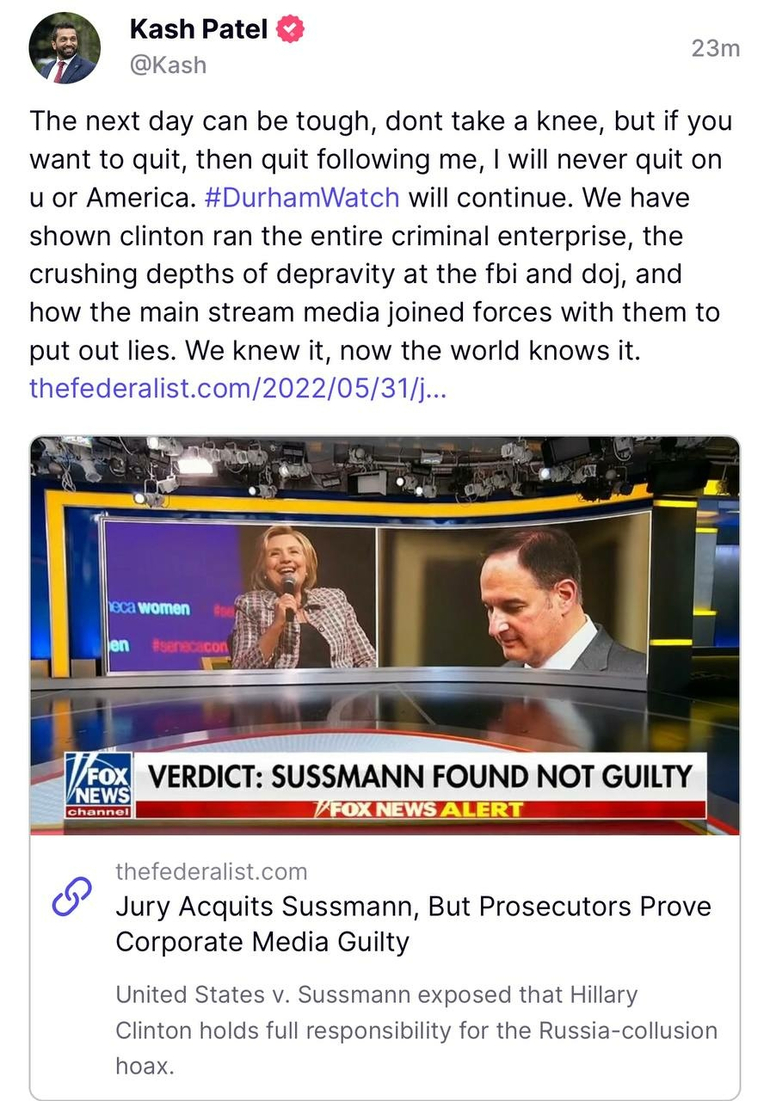Open the @Kash username profile

[168, 65]
